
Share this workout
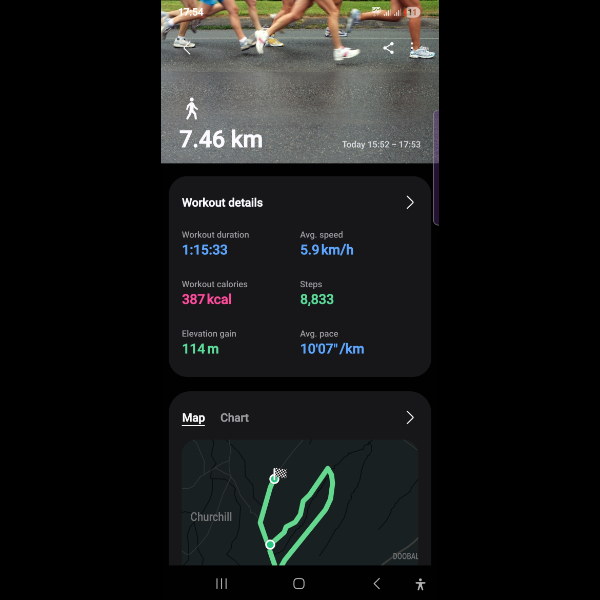(x=388, y=48)
